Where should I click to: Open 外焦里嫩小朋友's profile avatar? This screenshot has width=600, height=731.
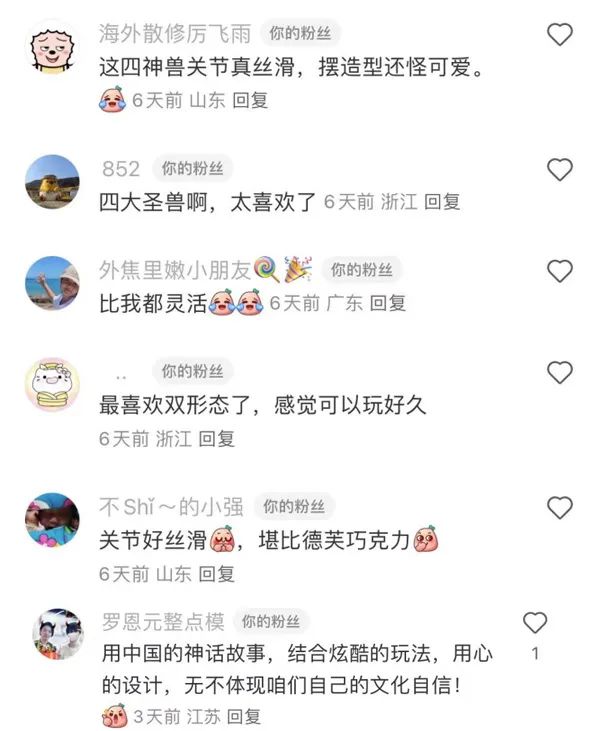point(52,283)
